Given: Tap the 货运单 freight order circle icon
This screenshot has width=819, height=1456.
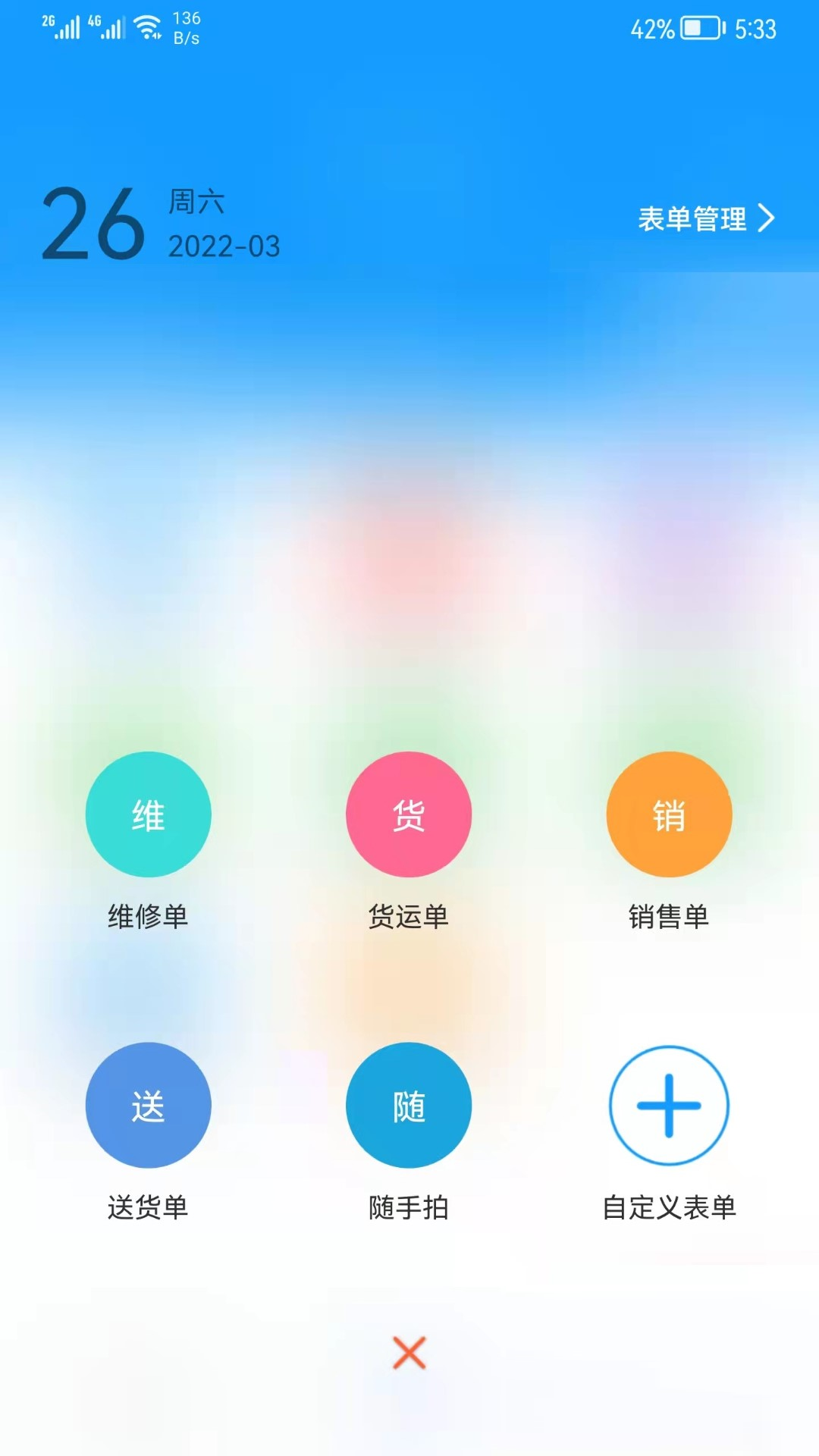Looking at the screenshot, I should 409,814.
